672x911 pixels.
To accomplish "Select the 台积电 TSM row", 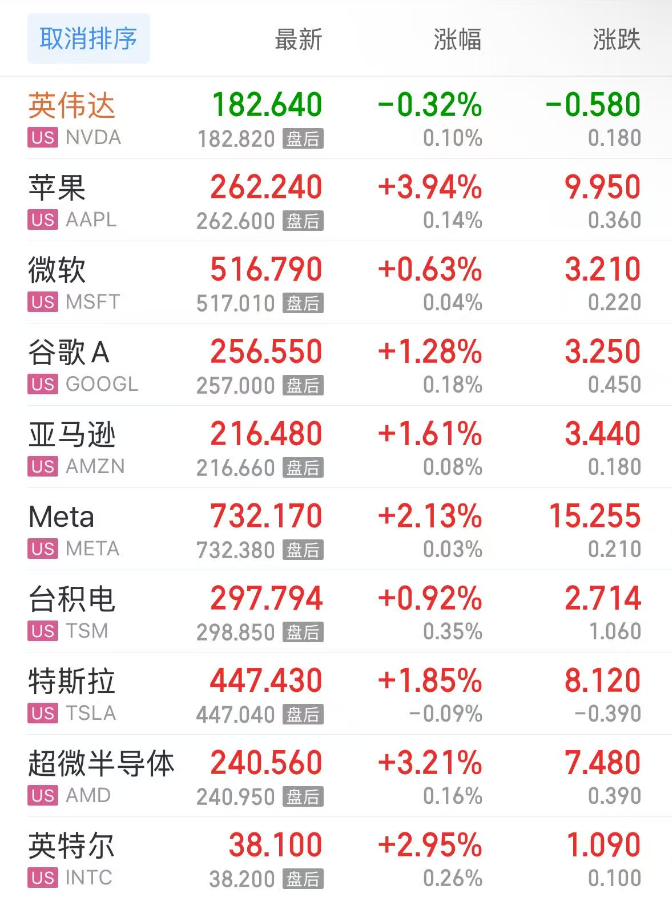I will tap(72, 599).
